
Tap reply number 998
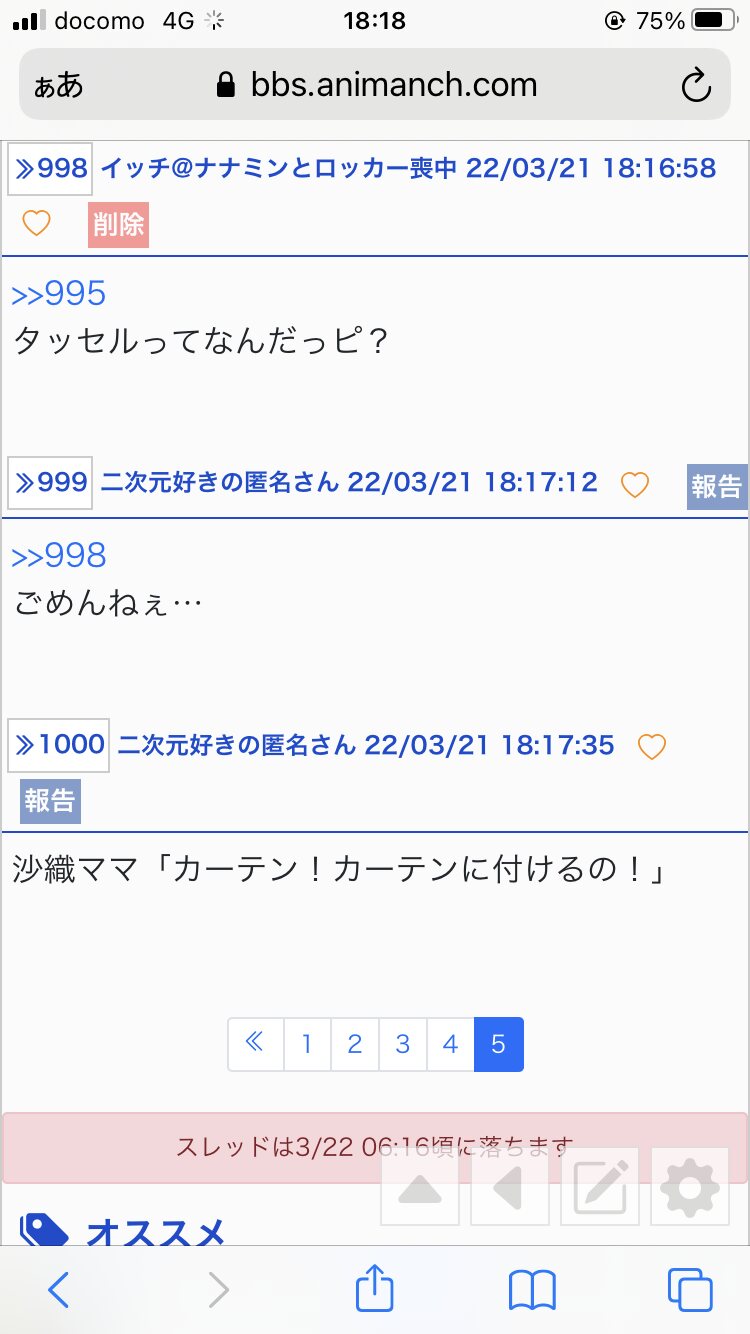pos(50,169)
